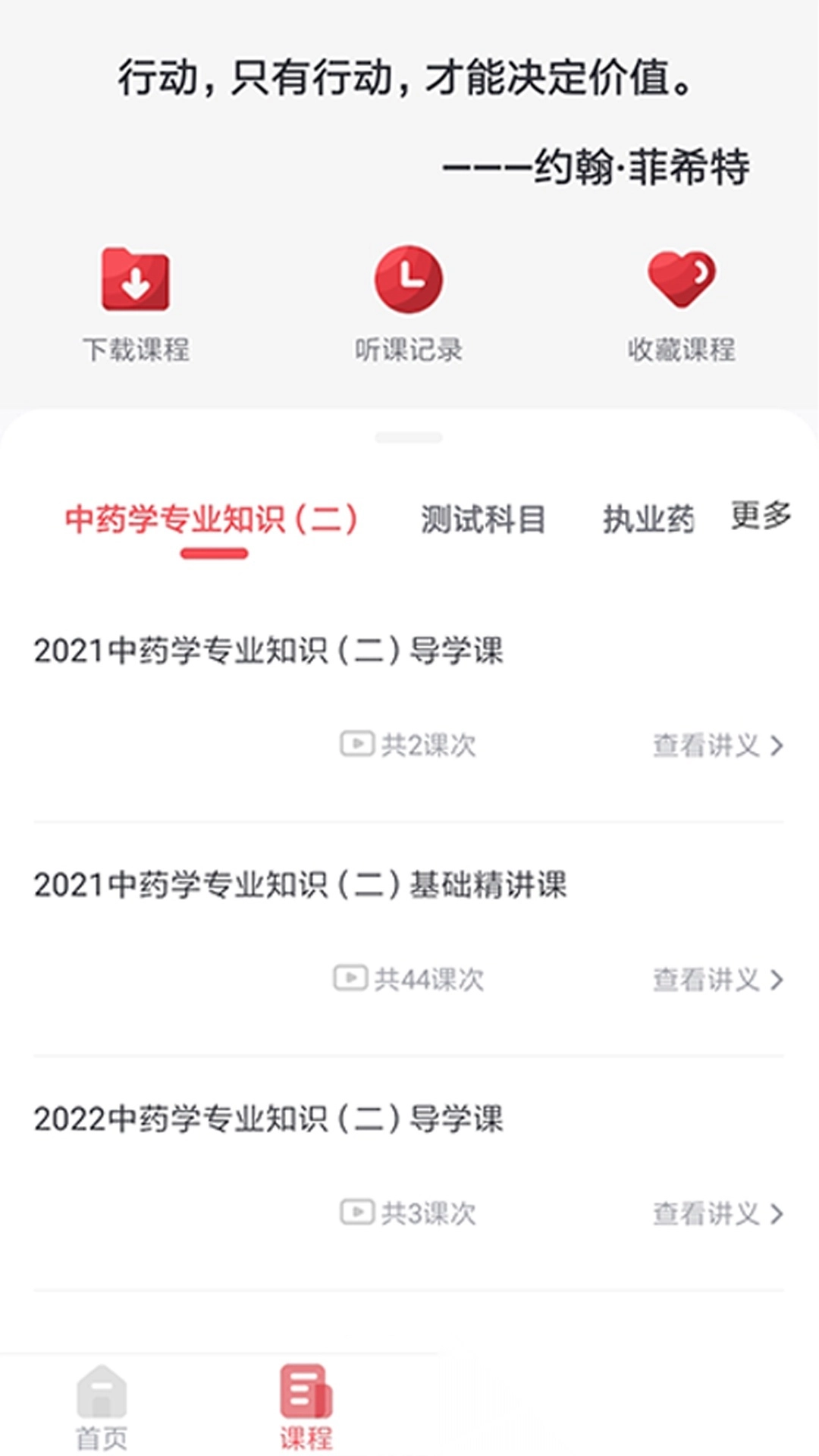Image resolution: width=819 pixels, height=1456 pixels.
Task: Click the video icon beside 共2课次
Action: pyautogui.click(x=356, y=745)
